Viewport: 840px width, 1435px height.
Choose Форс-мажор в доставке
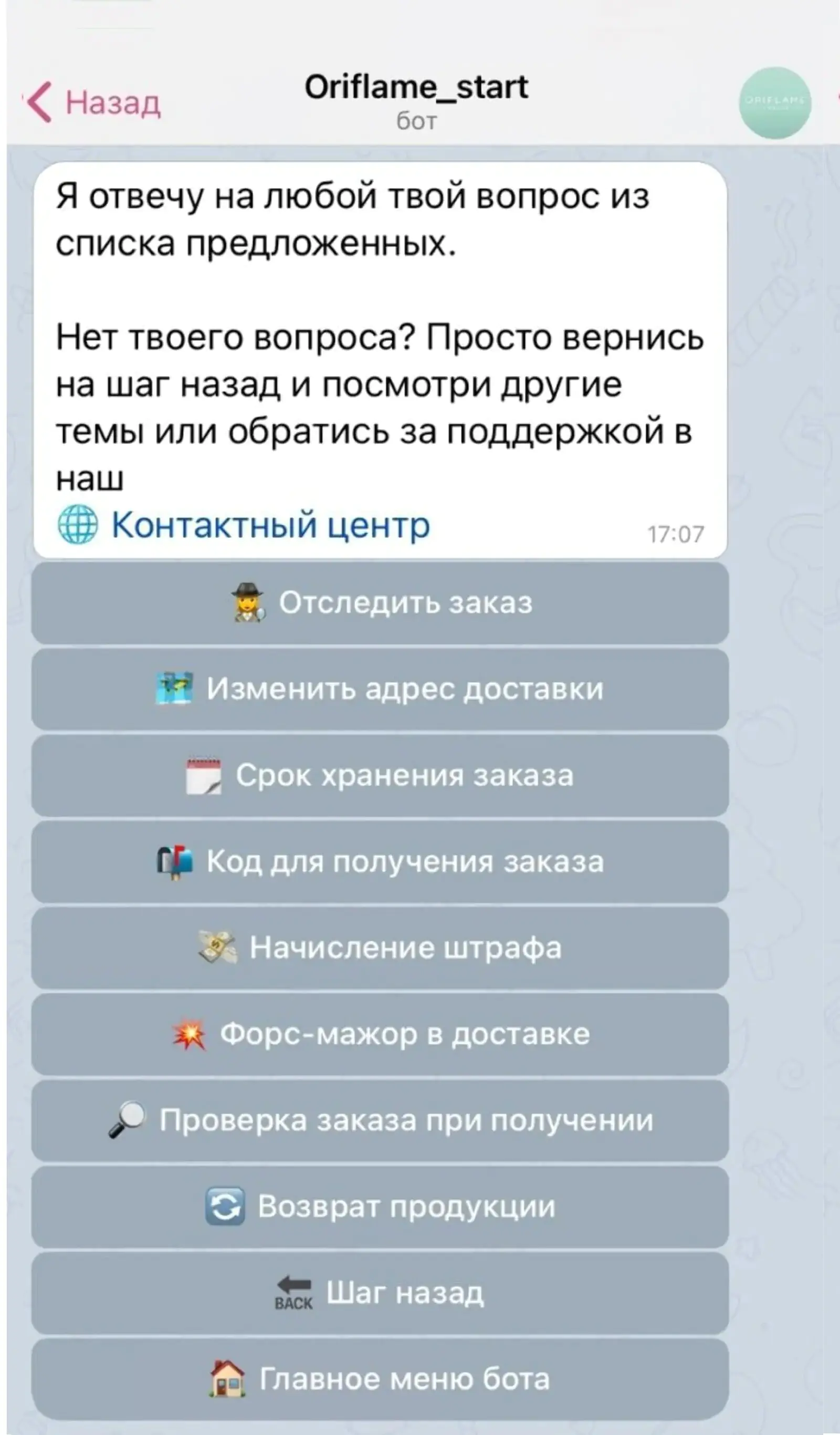[380, 1034]
